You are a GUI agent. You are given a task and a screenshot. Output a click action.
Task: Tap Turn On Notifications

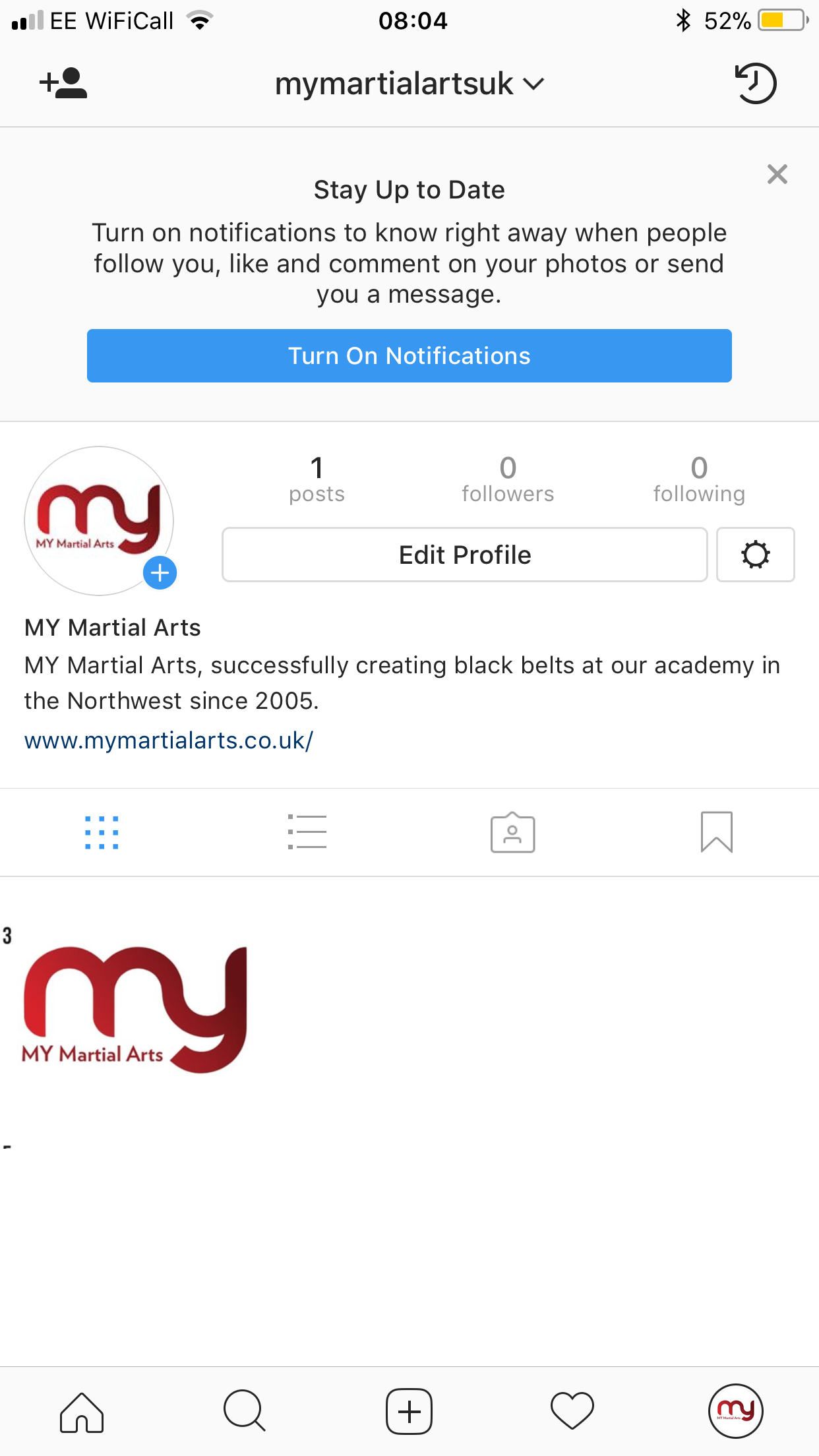click(x=409, y=356)
